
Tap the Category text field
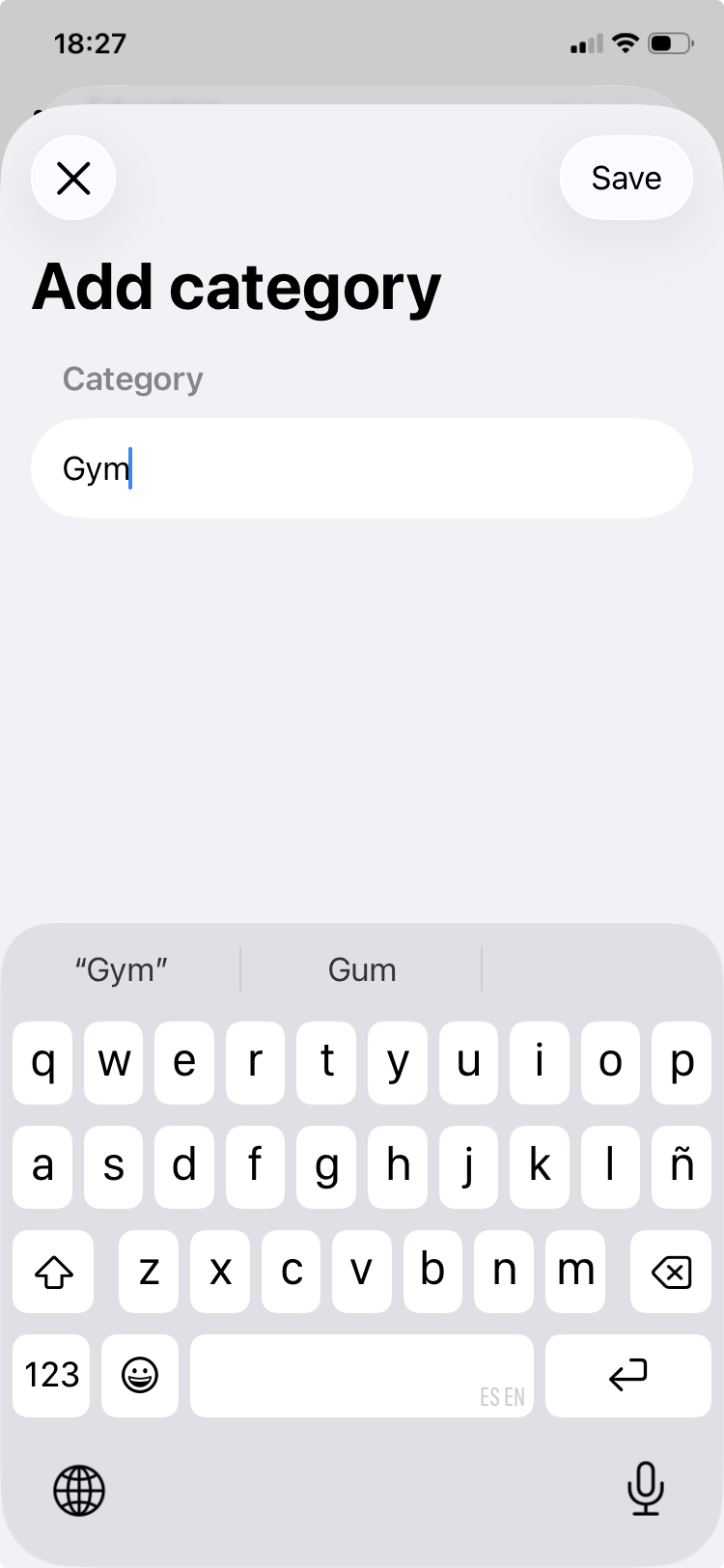(x=362, y=469)
